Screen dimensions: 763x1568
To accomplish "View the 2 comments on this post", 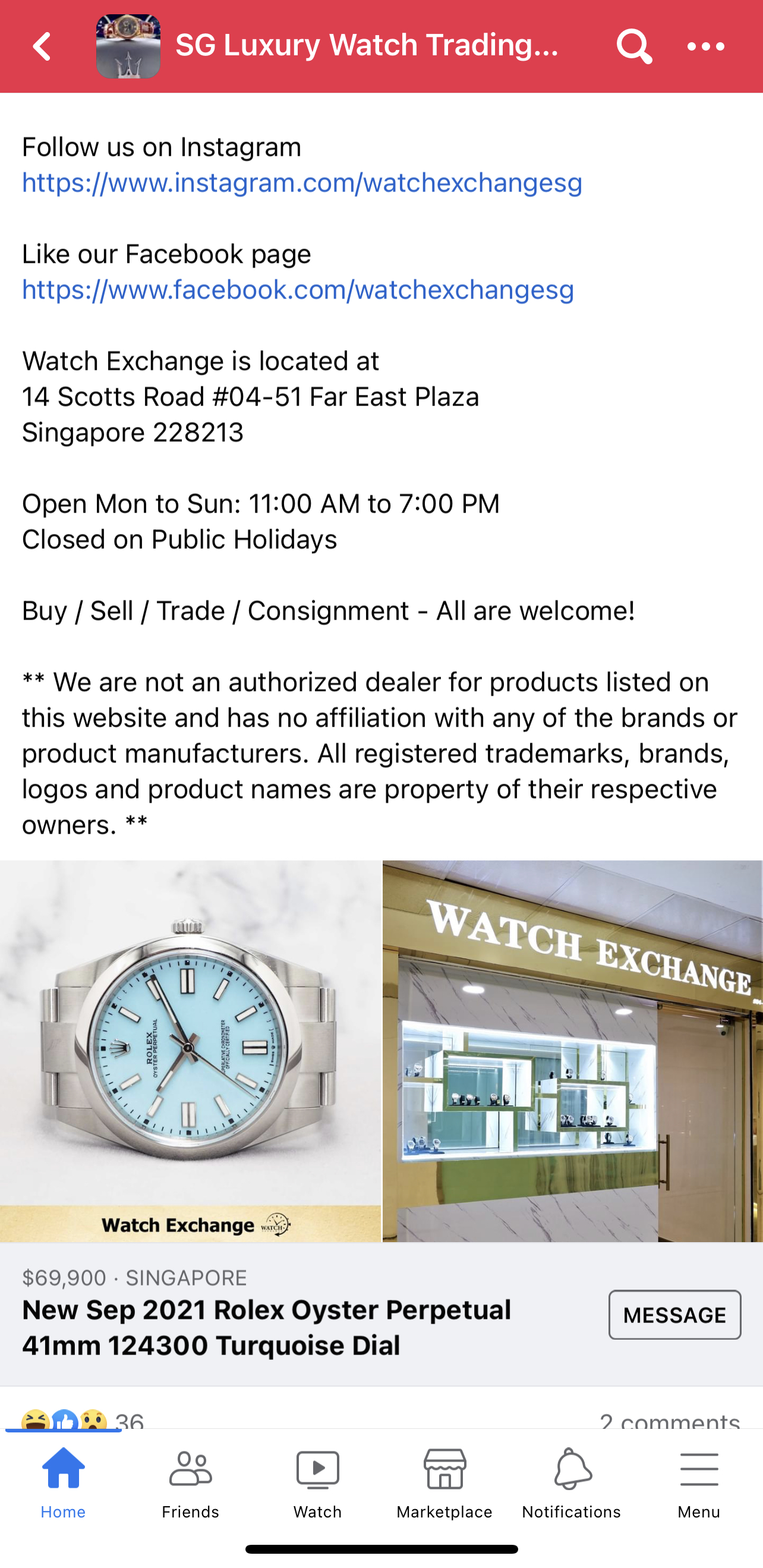I will click(x=669, y=1419).
